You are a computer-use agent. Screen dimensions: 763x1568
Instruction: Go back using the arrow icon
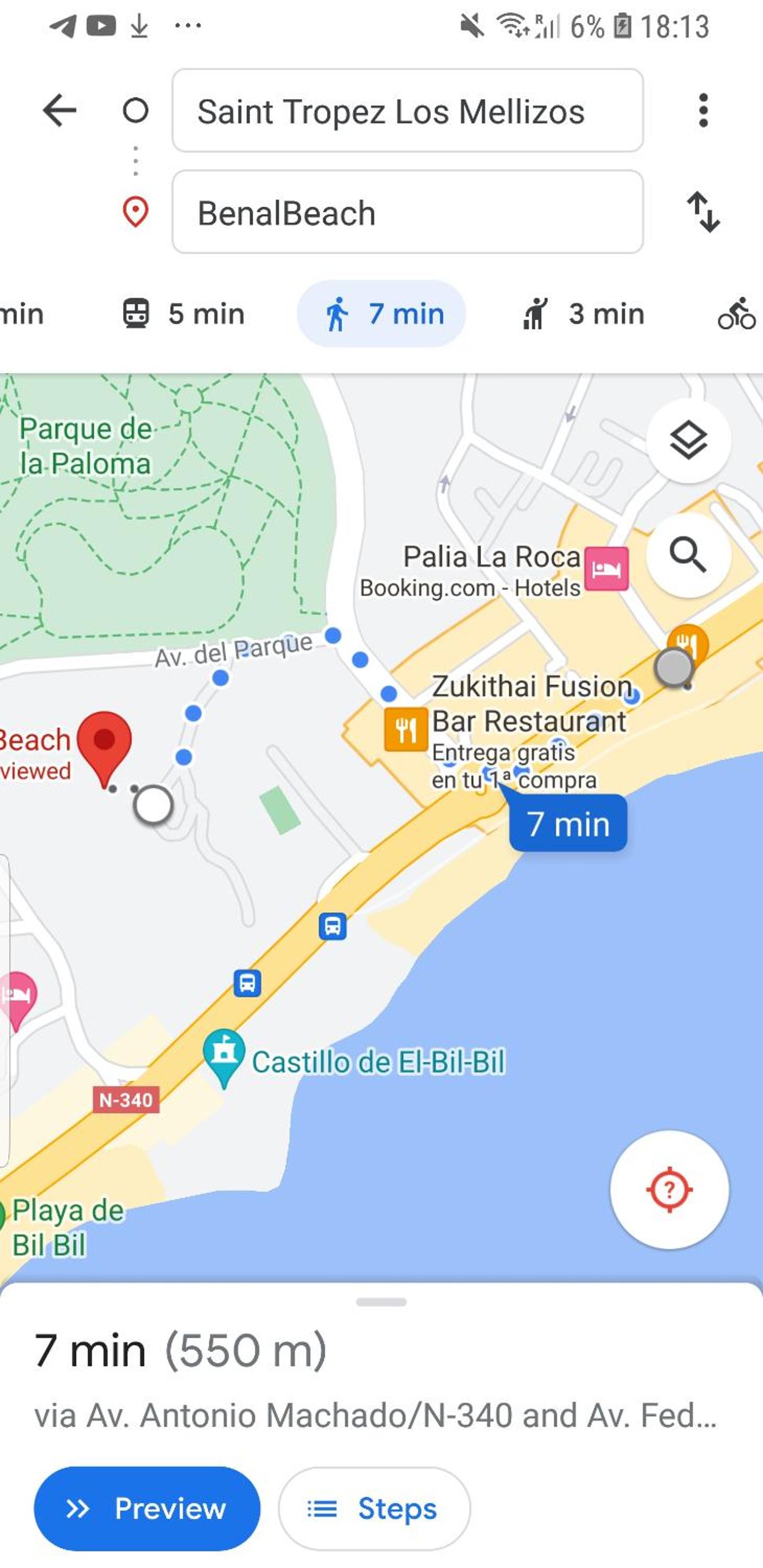point(60,110)
